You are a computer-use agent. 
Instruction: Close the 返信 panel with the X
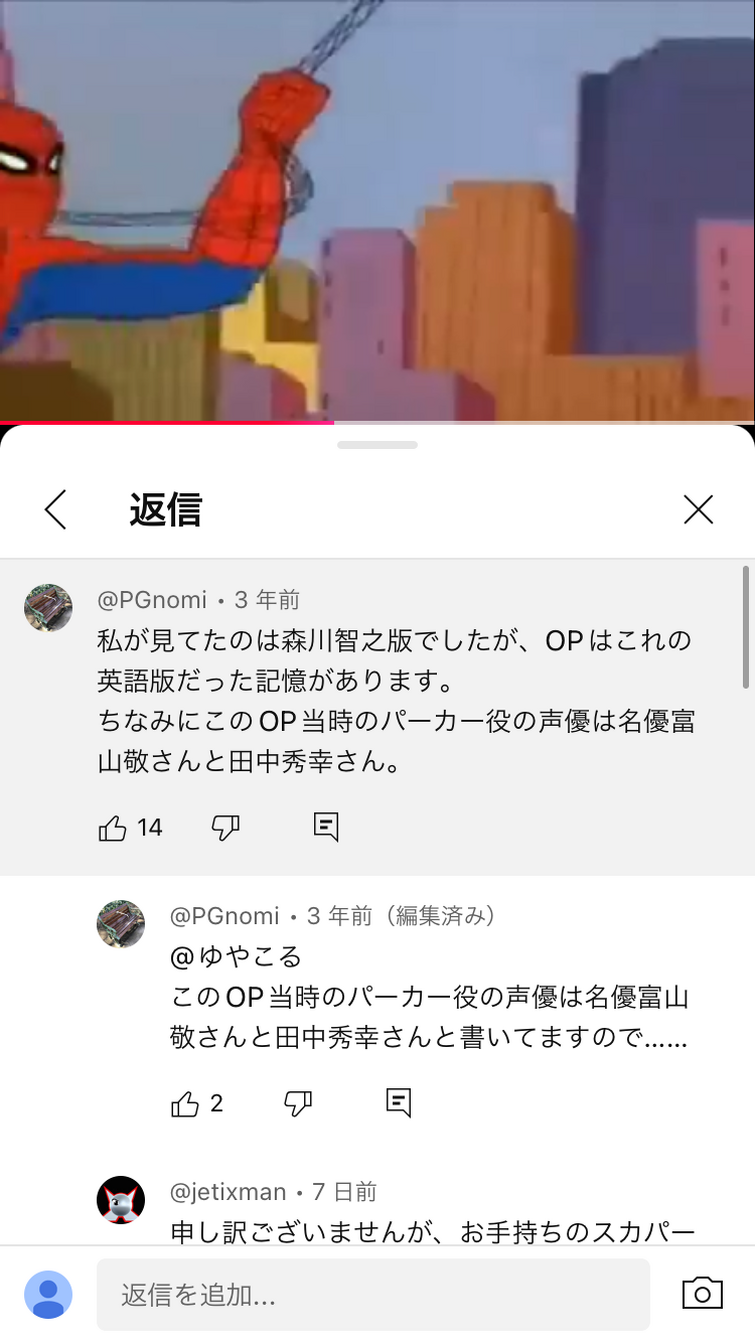tap(698, 510)
